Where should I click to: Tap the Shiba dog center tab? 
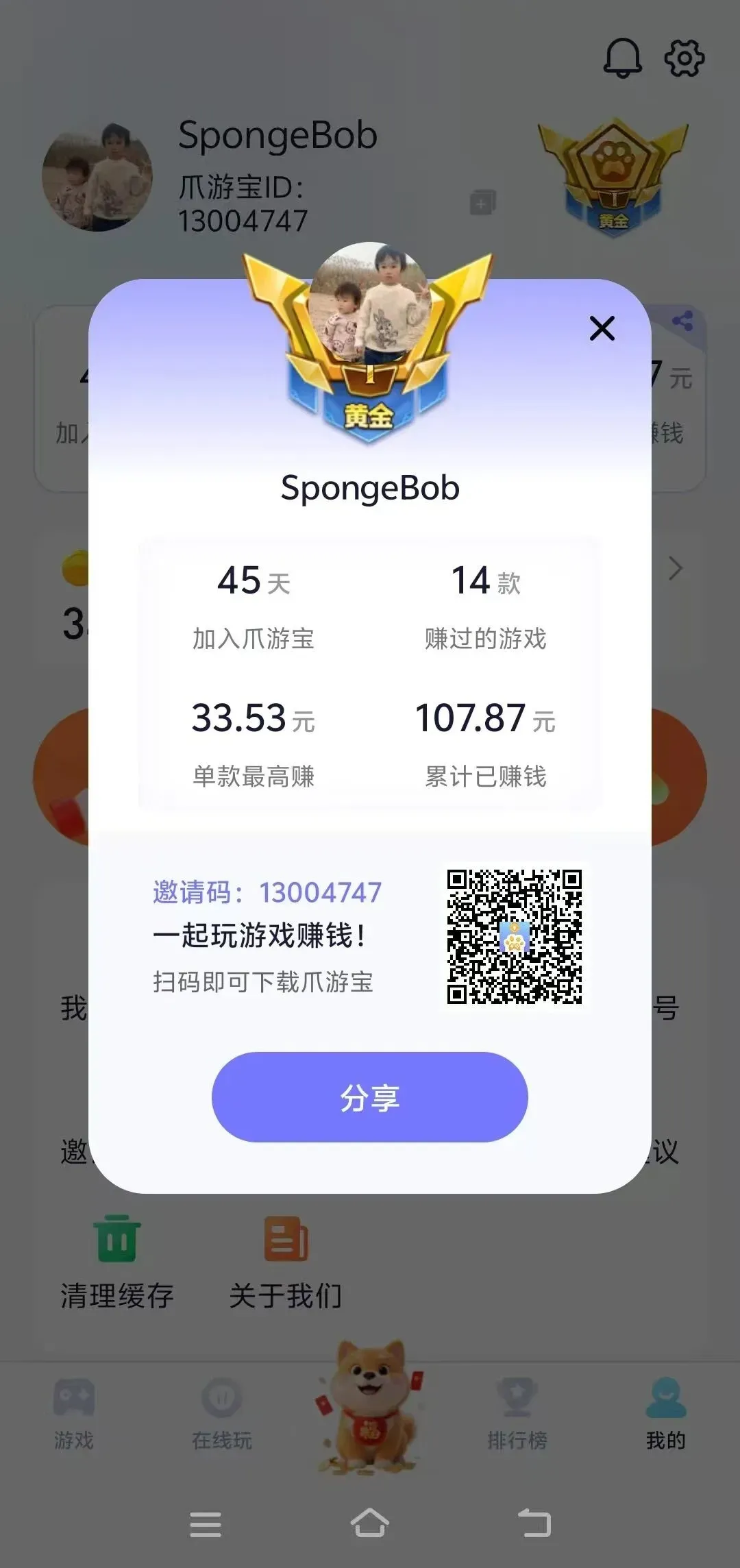(x=370, y=1408)
